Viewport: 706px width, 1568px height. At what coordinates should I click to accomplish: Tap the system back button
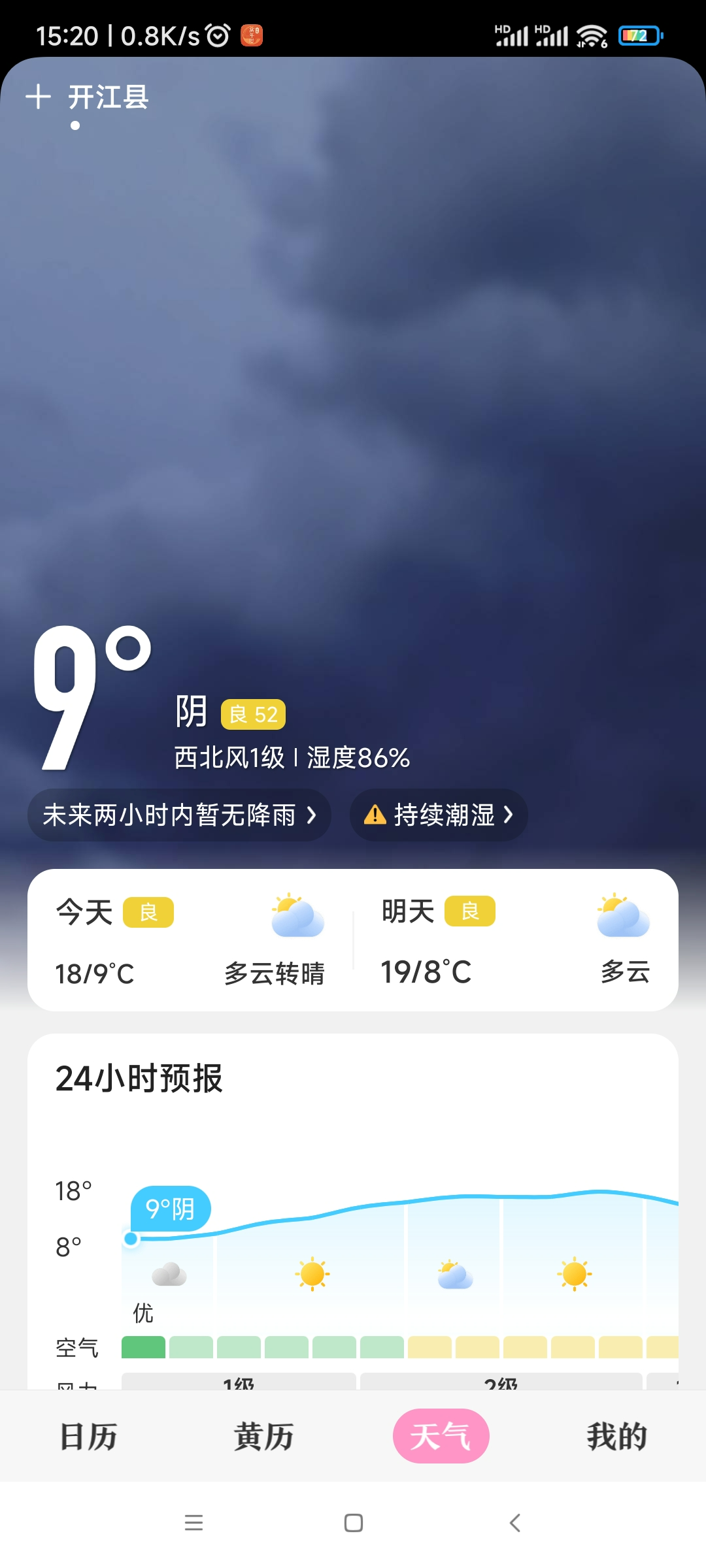(514, 1523)
